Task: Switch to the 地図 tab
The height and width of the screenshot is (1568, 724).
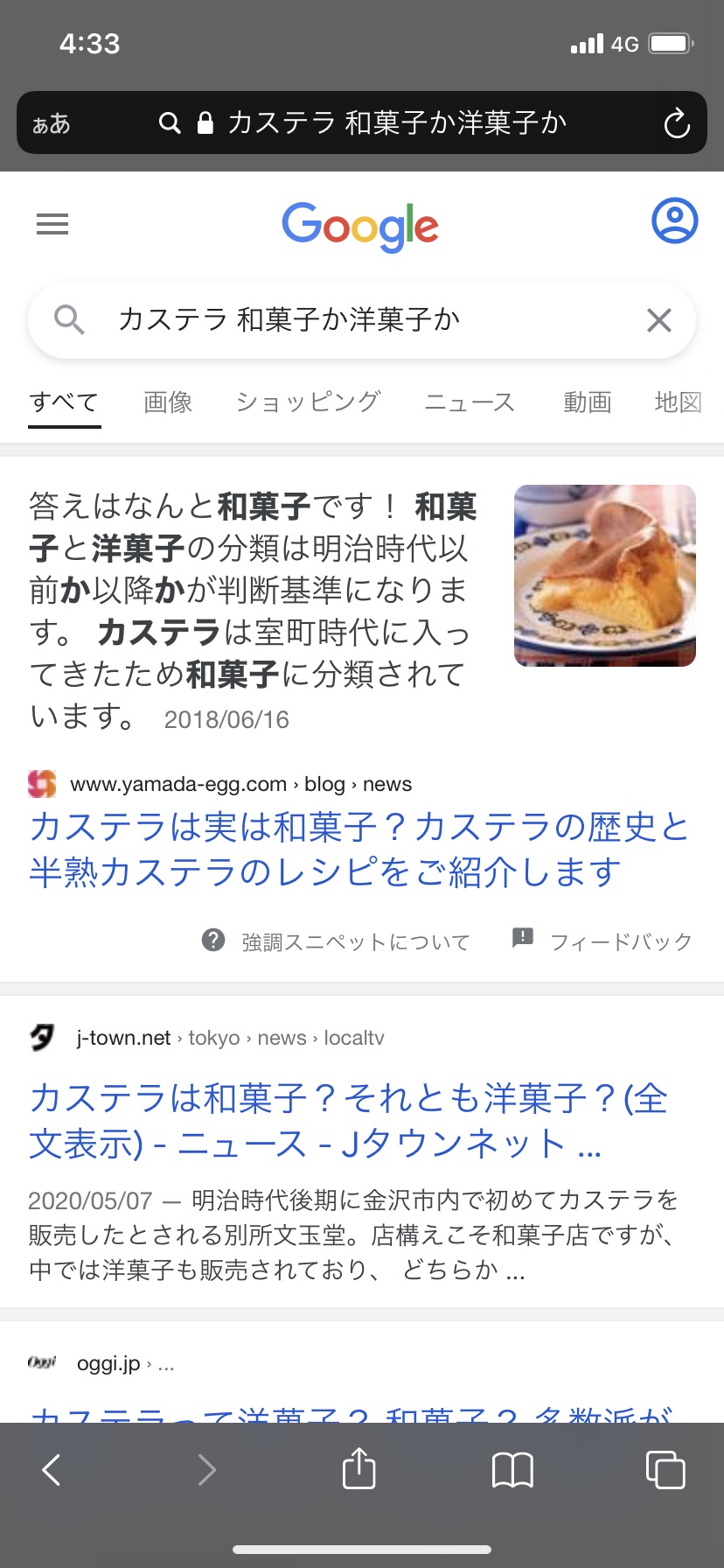Action: 678,402
